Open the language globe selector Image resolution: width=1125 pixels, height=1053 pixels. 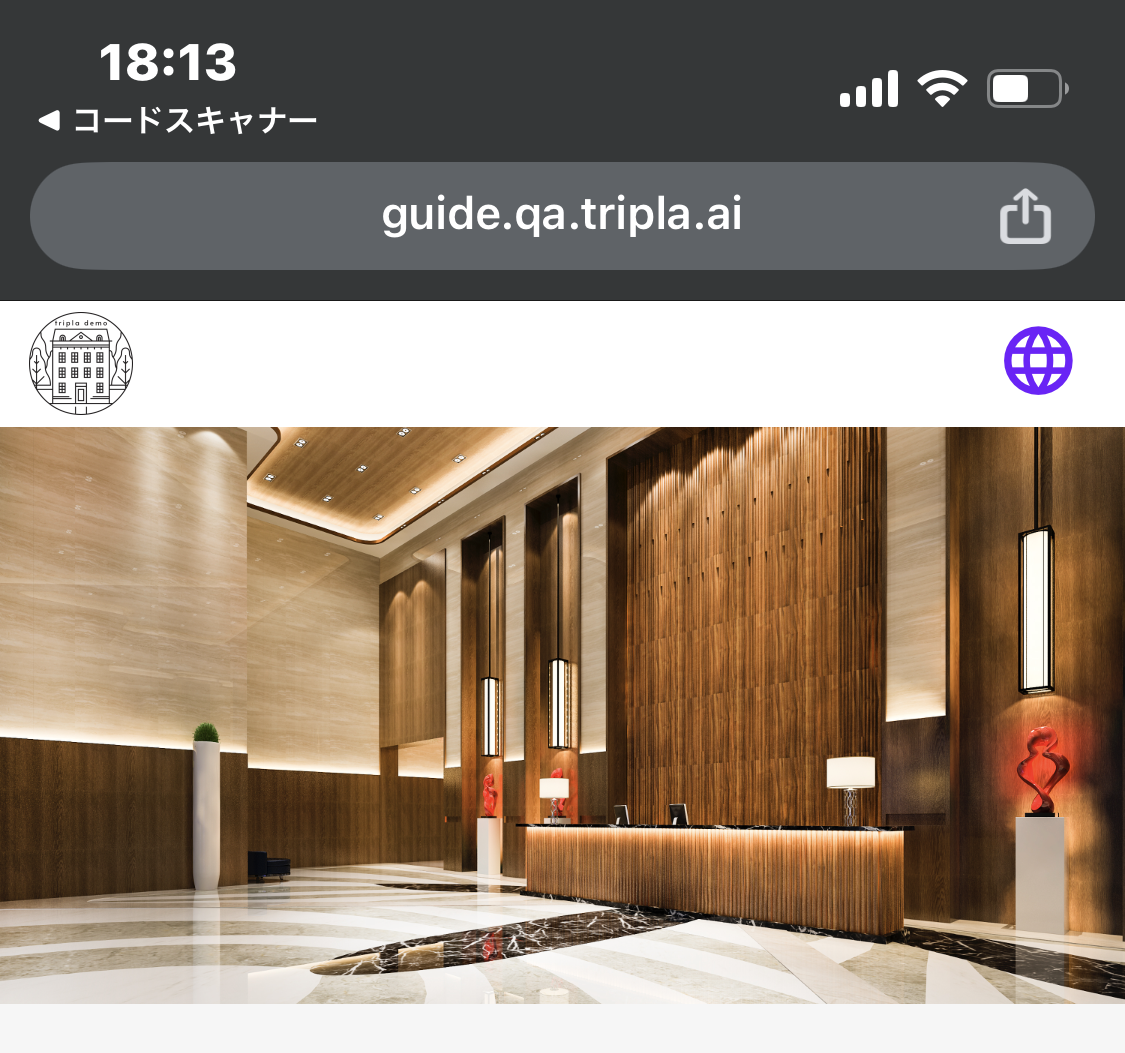1038,361
